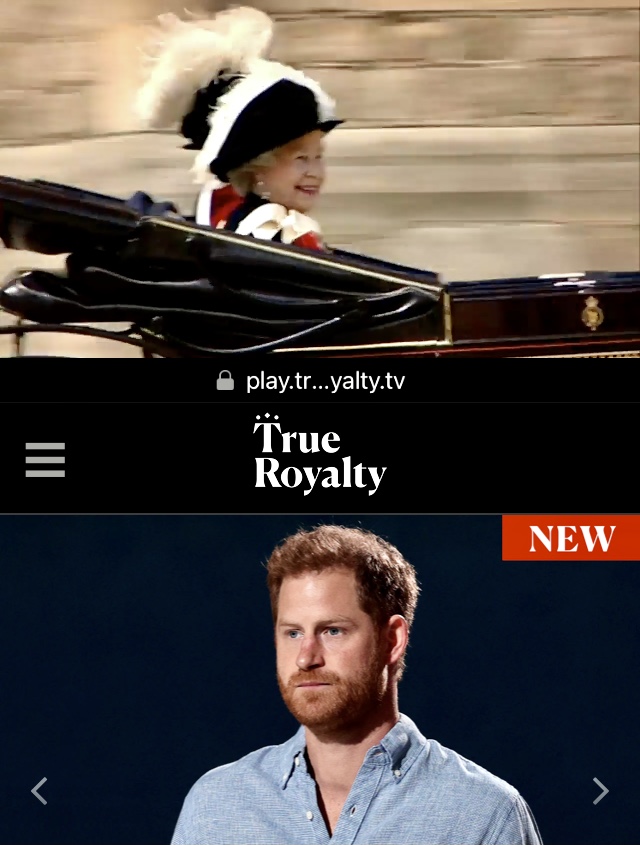640x845 pixels.
Task: Go to the previous carousel slide
Action: coord(39,791)
